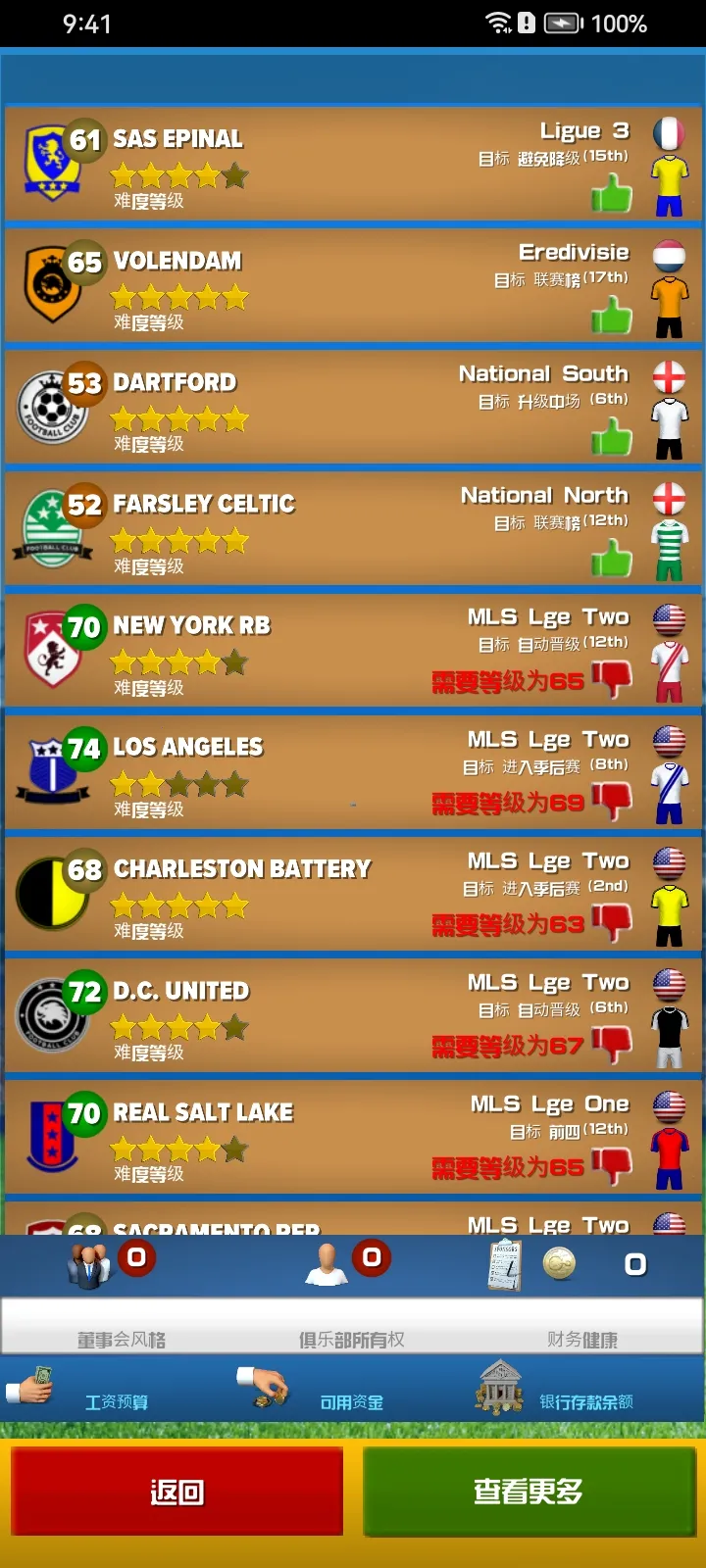The height and width of the screenshot is (1568, 706).
Task: Choose Volendam from the club list
Action: (353, 285)
